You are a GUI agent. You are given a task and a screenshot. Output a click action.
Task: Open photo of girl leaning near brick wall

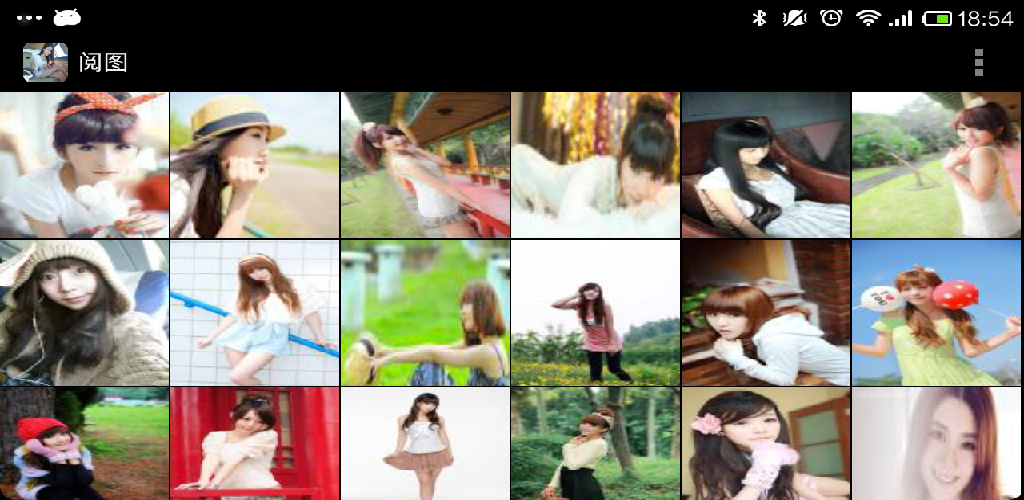click(x=766, y=313)
